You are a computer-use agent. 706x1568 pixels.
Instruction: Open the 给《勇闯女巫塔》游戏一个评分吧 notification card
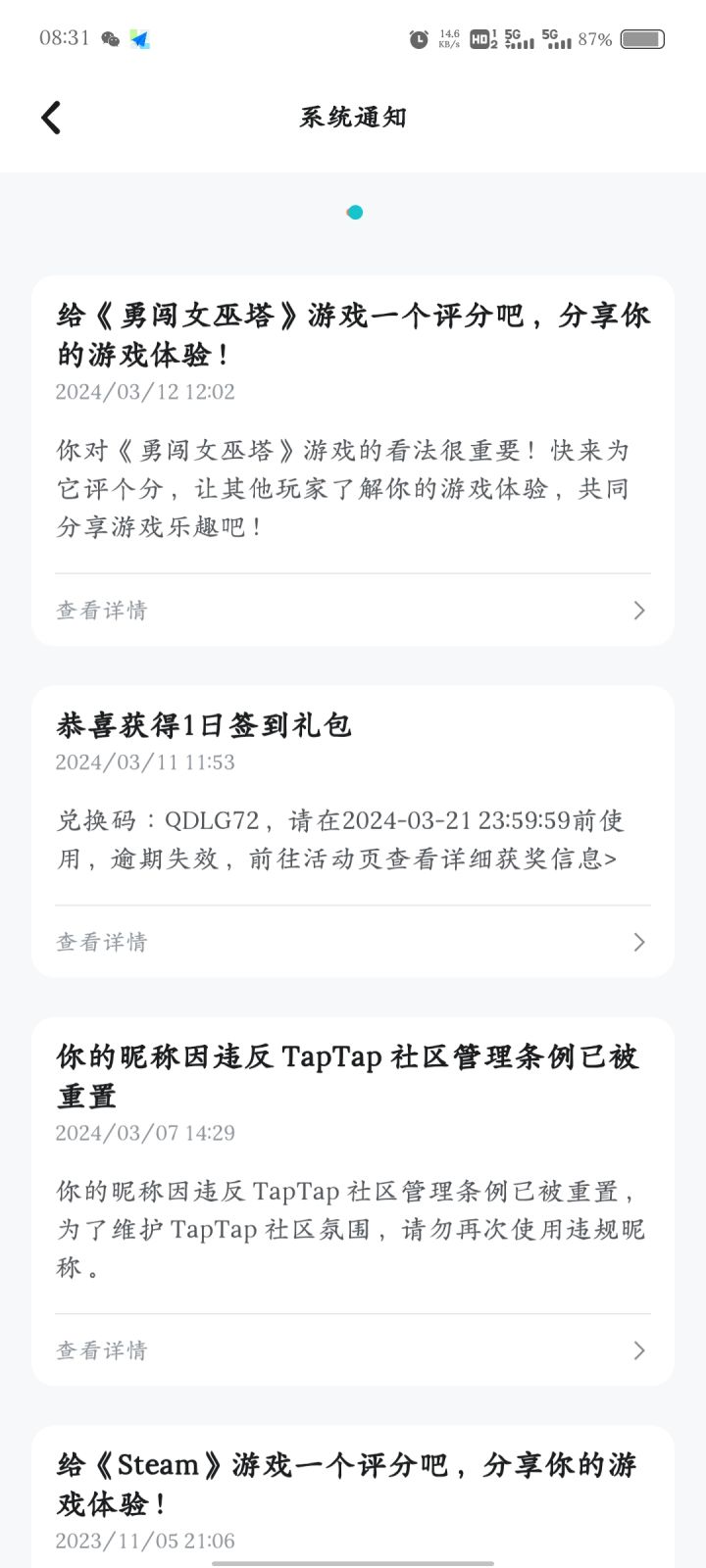click(353, 334)
